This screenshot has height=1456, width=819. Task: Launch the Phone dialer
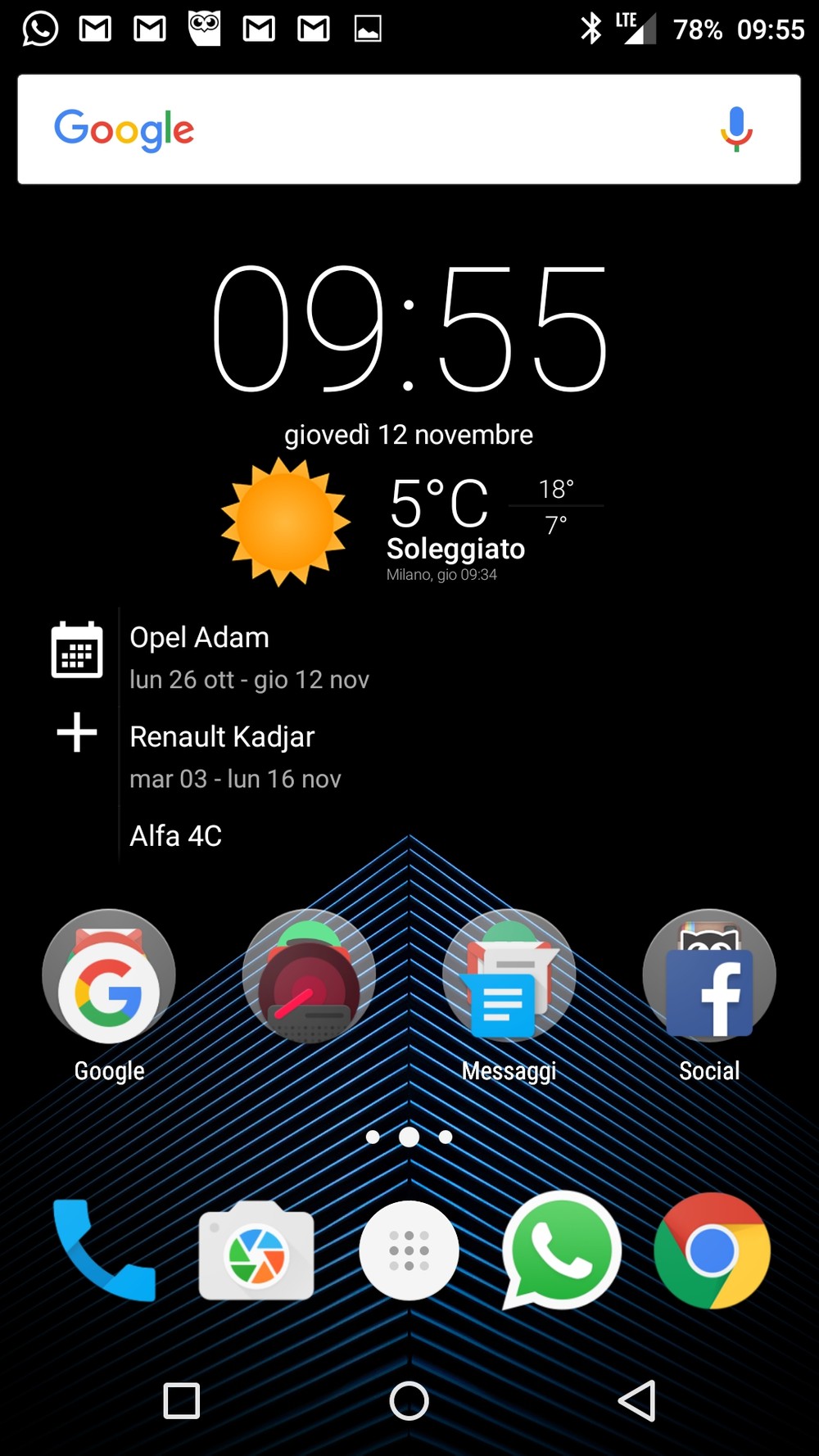pos(103,1250)
